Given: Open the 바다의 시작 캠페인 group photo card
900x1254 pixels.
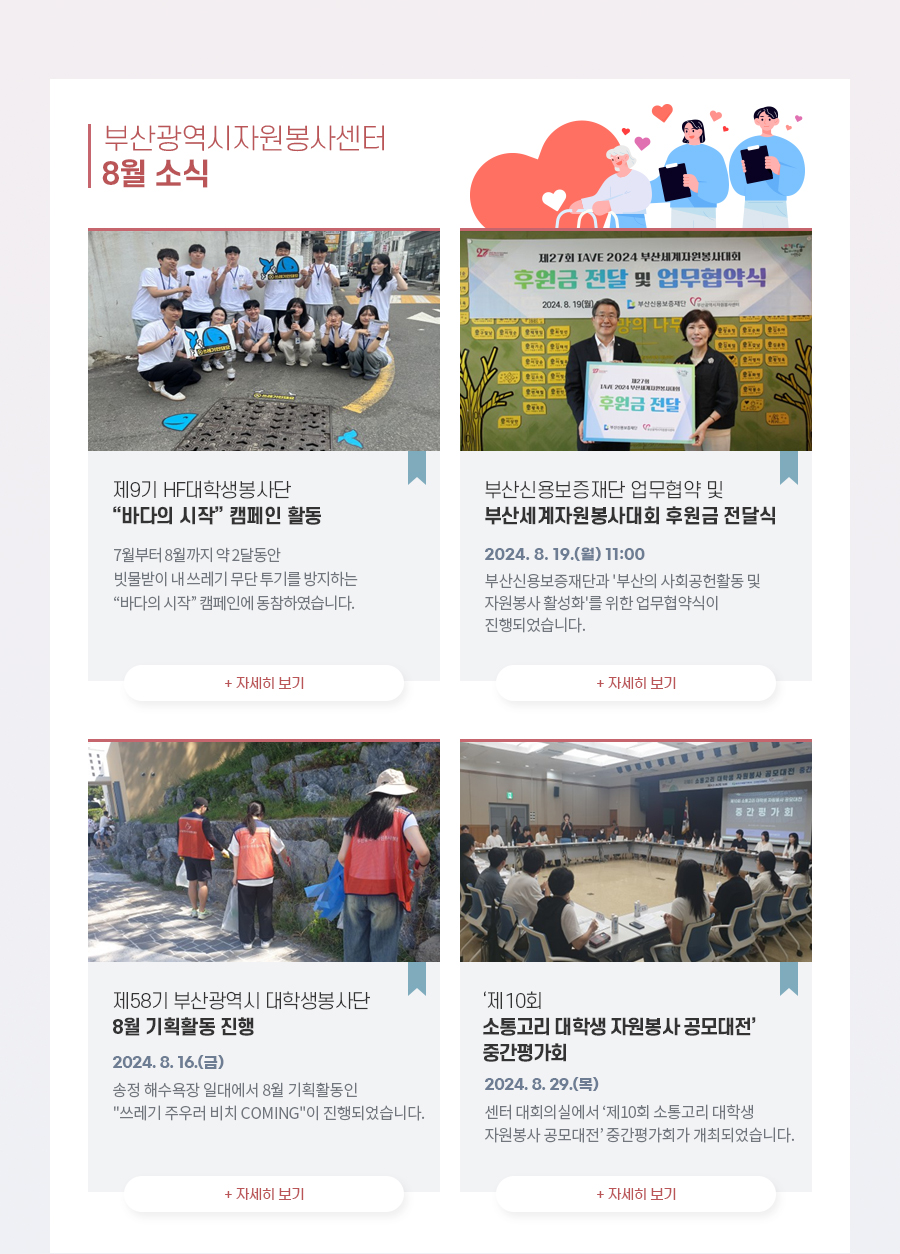Looking at the screenshot, I should coord(264,341).
